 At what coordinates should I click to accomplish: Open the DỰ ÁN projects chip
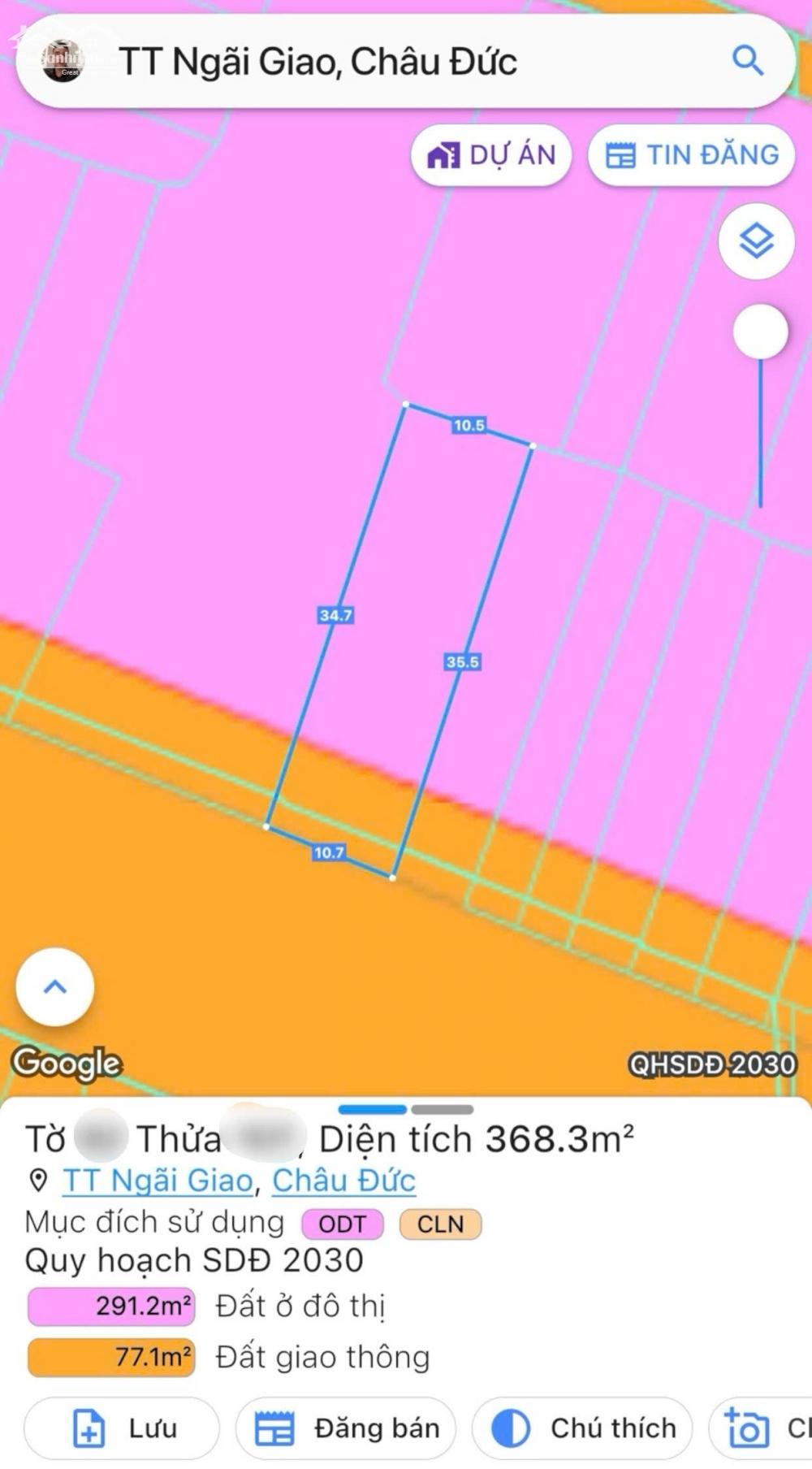pyautogui.click(x=491, y=154)
